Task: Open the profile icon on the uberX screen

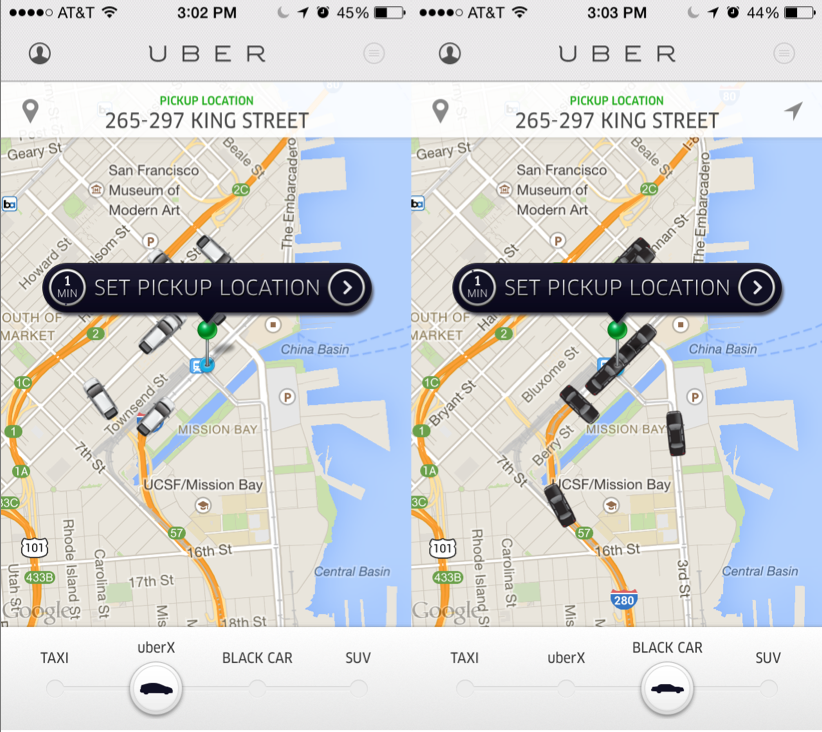Action: pyautogui.click(x=40, y=54)
